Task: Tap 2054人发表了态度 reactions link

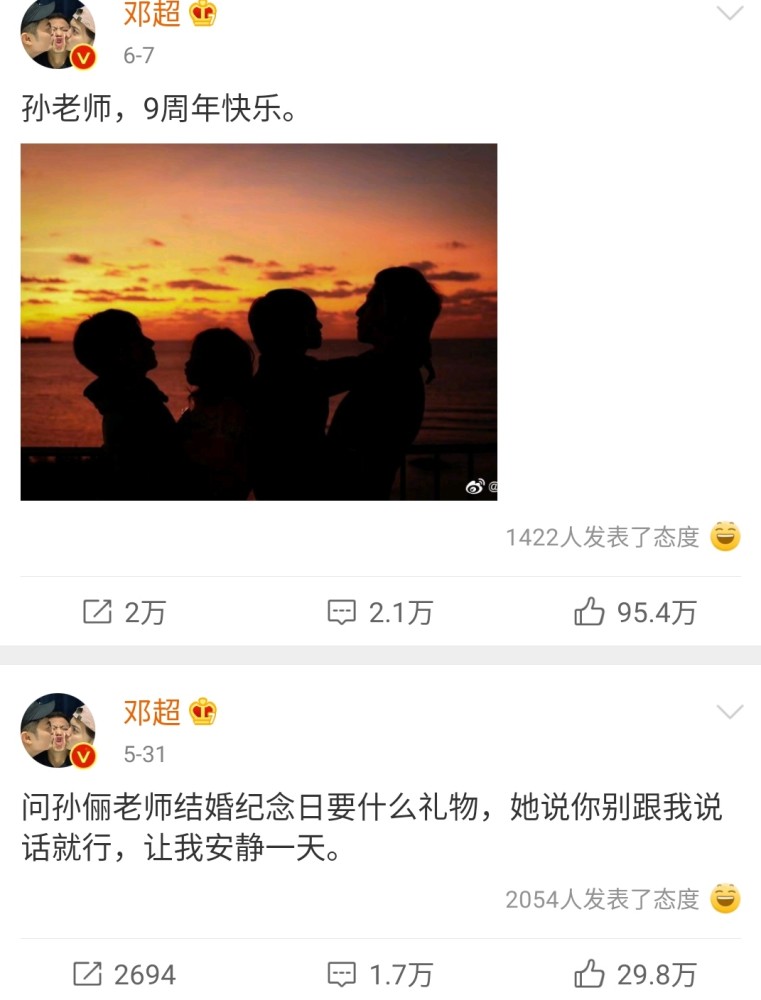Action: [x=602, y=899]
